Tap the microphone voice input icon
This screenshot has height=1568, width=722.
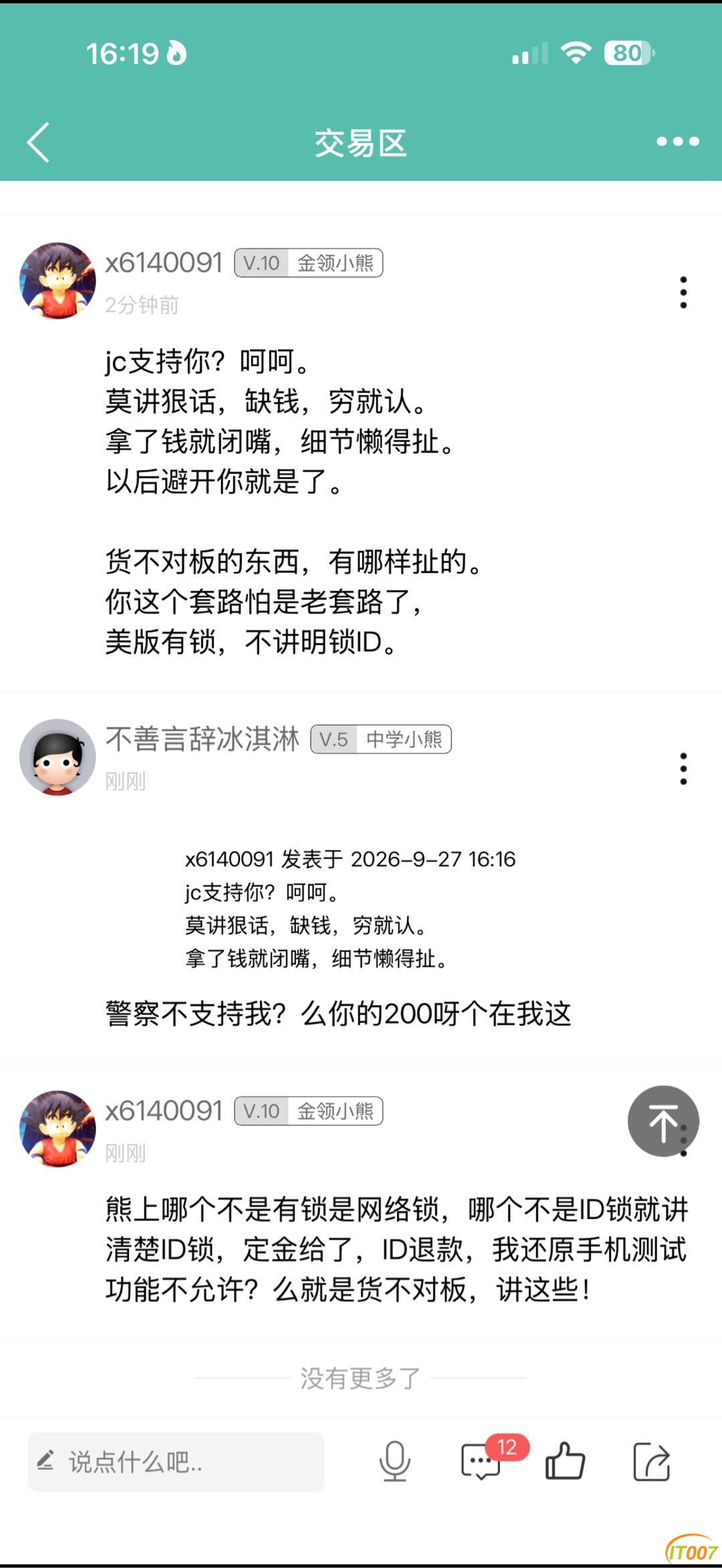tap(394, 1462)
